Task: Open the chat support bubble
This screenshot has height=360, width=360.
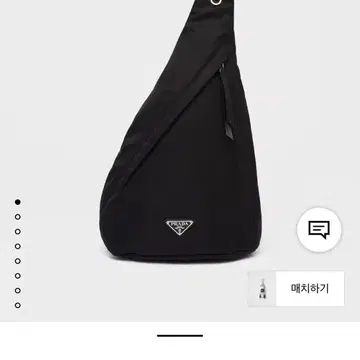Action: click(319, 230)
